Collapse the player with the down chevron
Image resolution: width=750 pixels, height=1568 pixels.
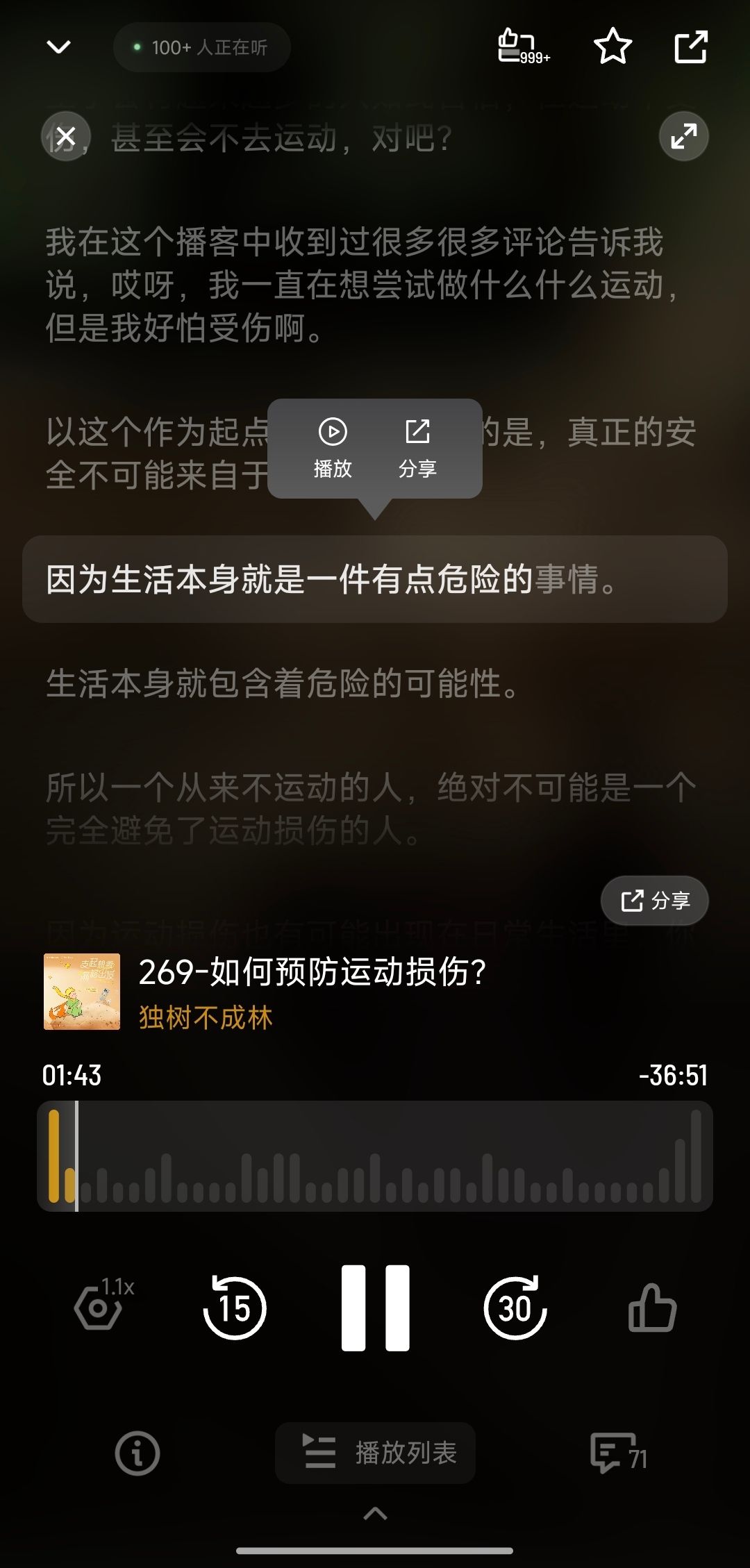click(58, 47)
